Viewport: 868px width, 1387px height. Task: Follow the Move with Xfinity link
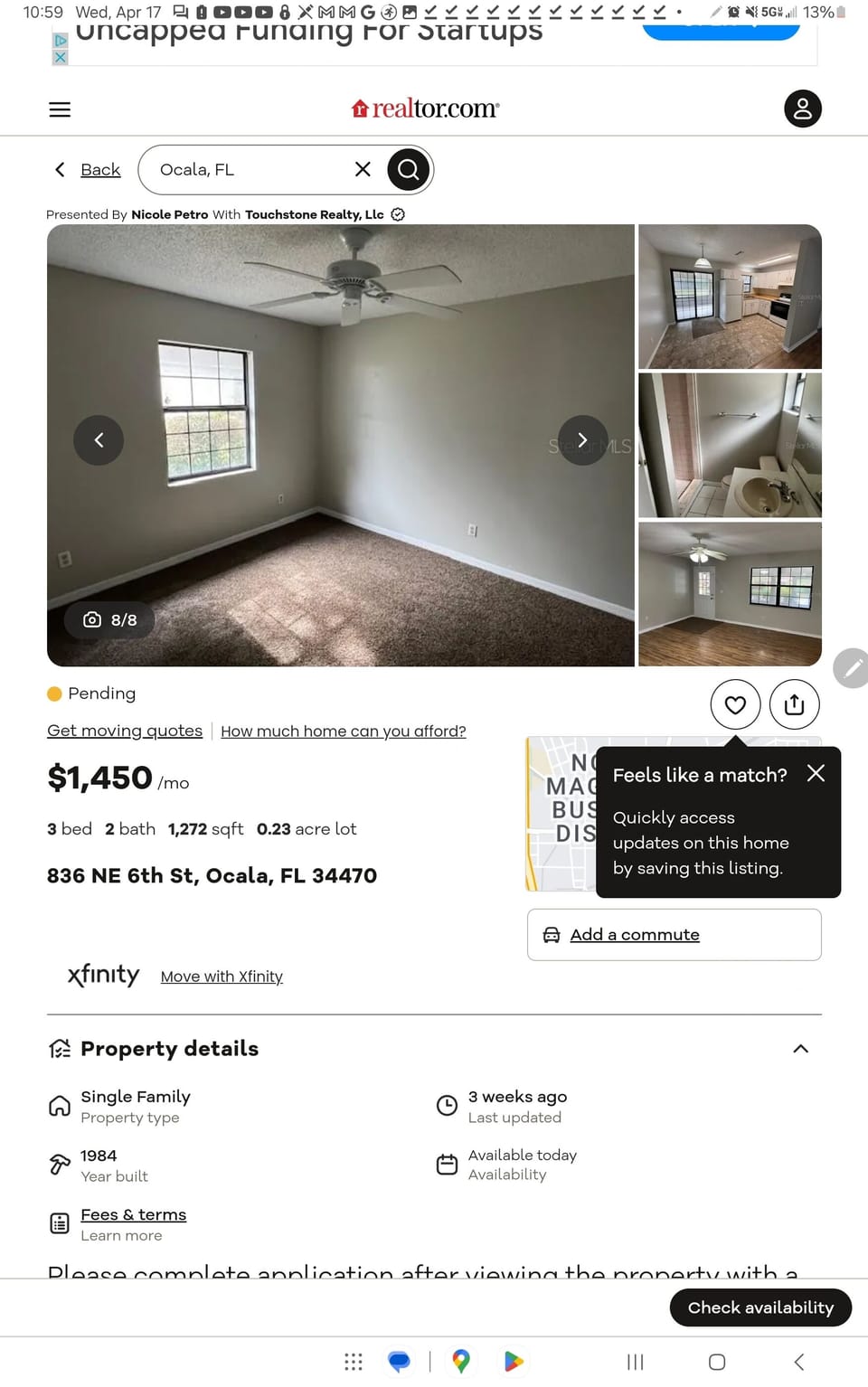pyautogui.click(x=222, y=977)
